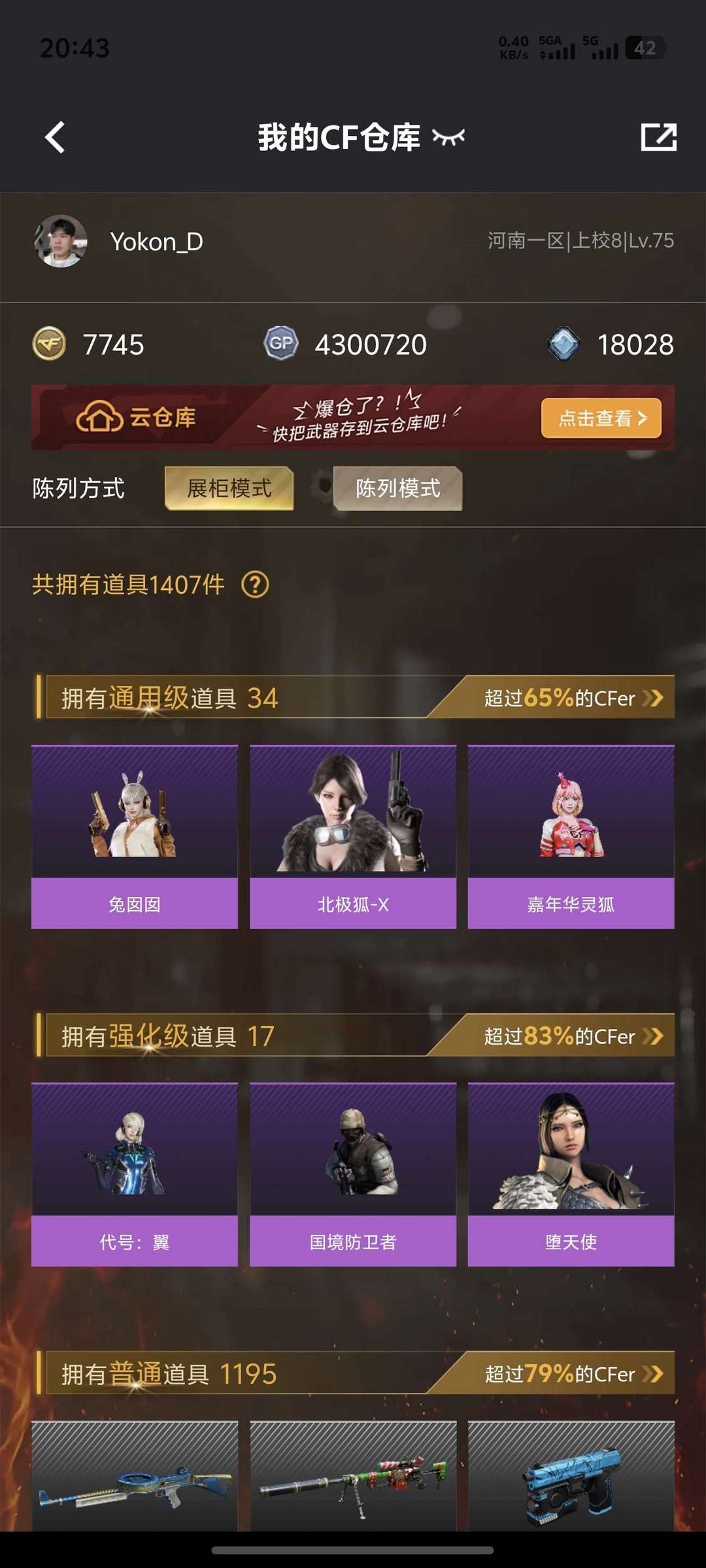This screenshot has width=706, height=1568.
Task: Go back from 我的CF仓库
Action: [x=56, y=138]
